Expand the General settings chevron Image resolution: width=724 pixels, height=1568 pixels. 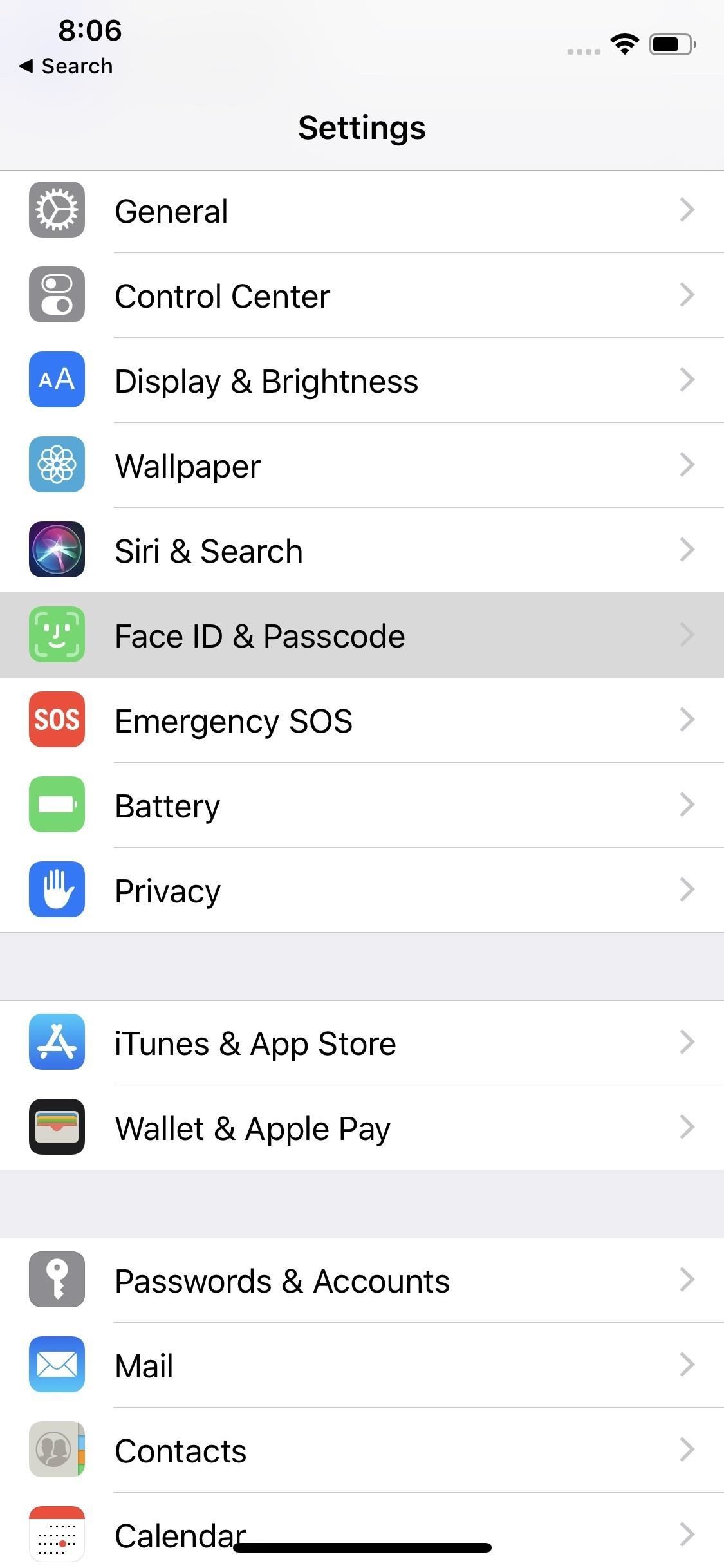tap(687, 210)
